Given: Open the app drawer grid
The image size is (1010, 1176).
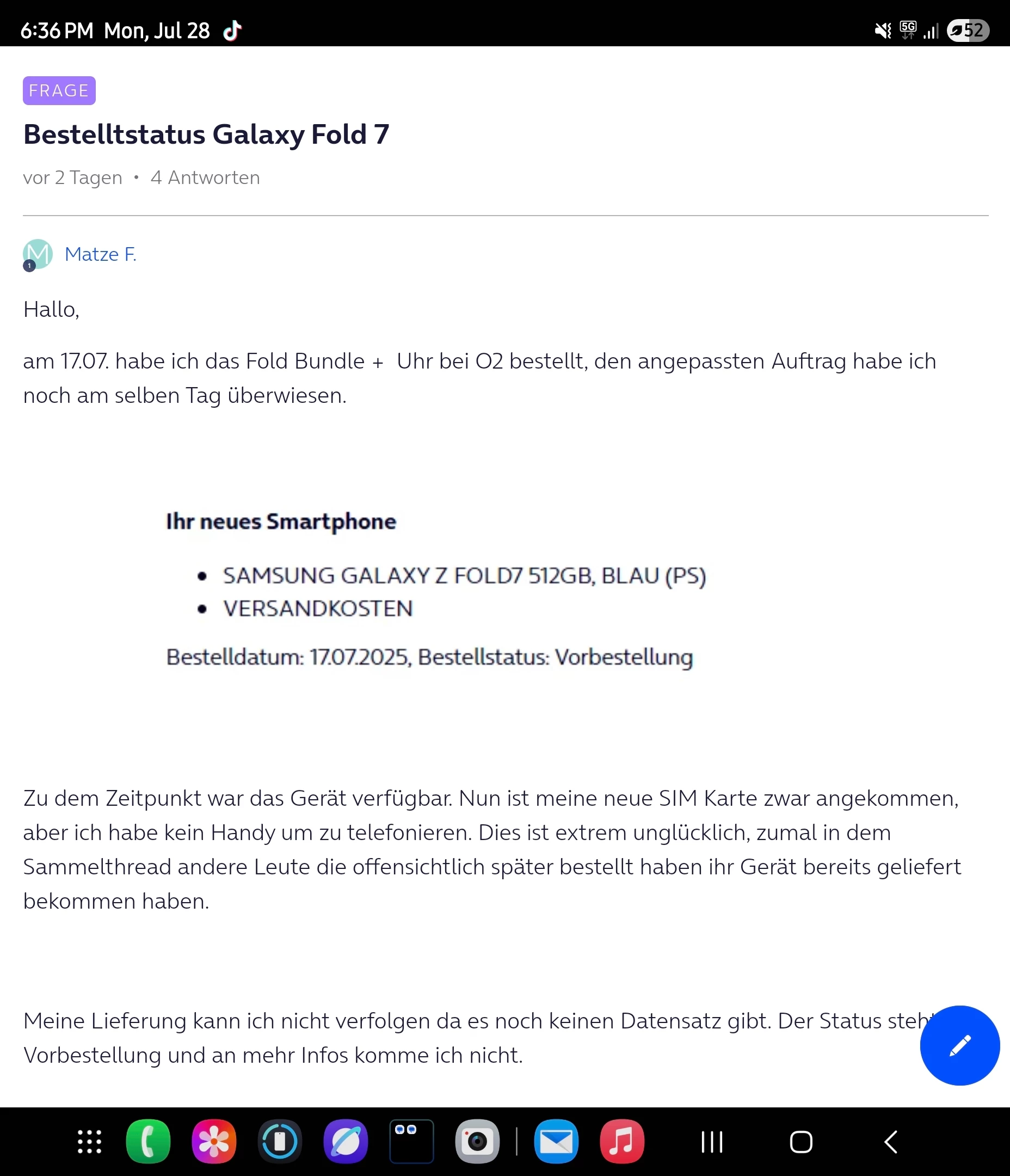Looking at the screenshot, I should point(89,1141).
